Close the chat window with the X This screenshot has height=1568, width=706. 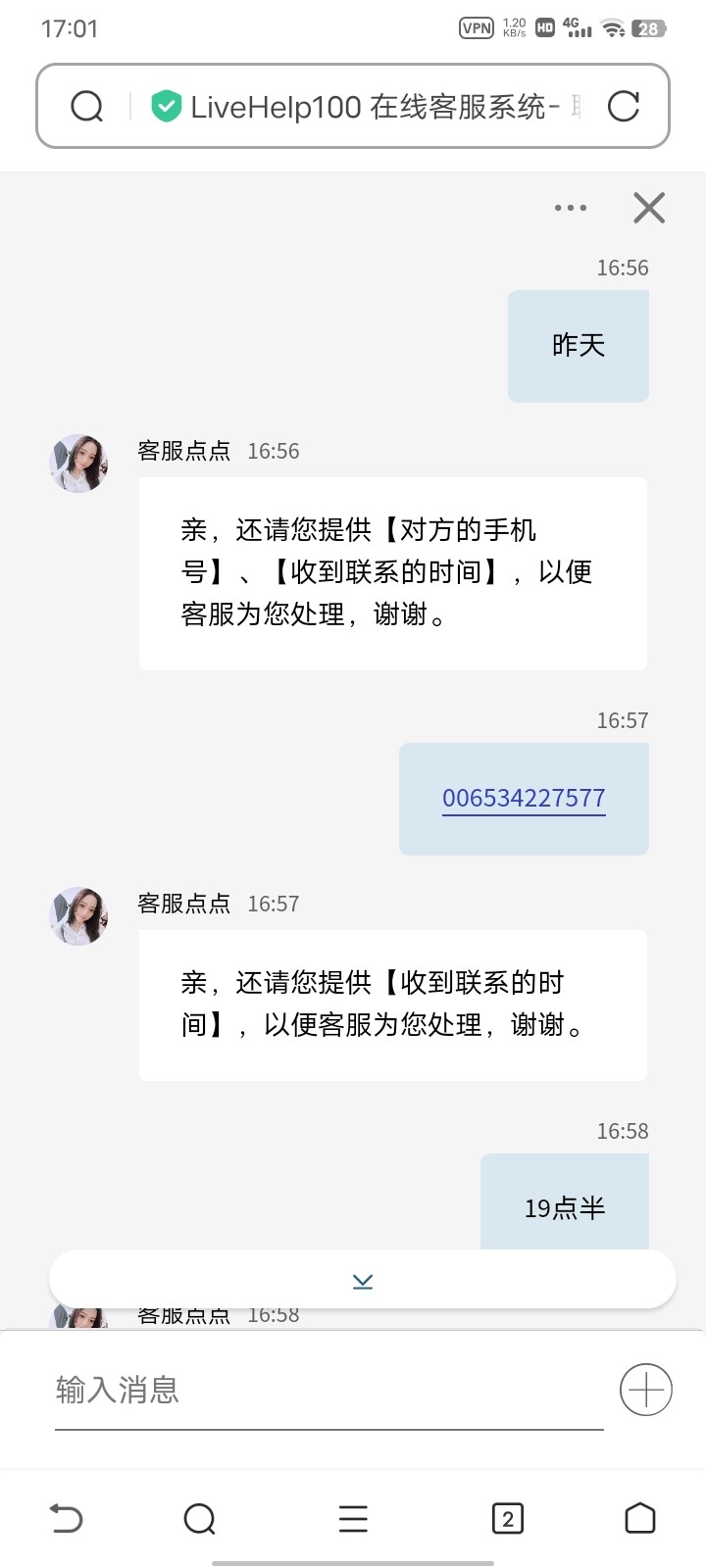click(x=647, y=208)
